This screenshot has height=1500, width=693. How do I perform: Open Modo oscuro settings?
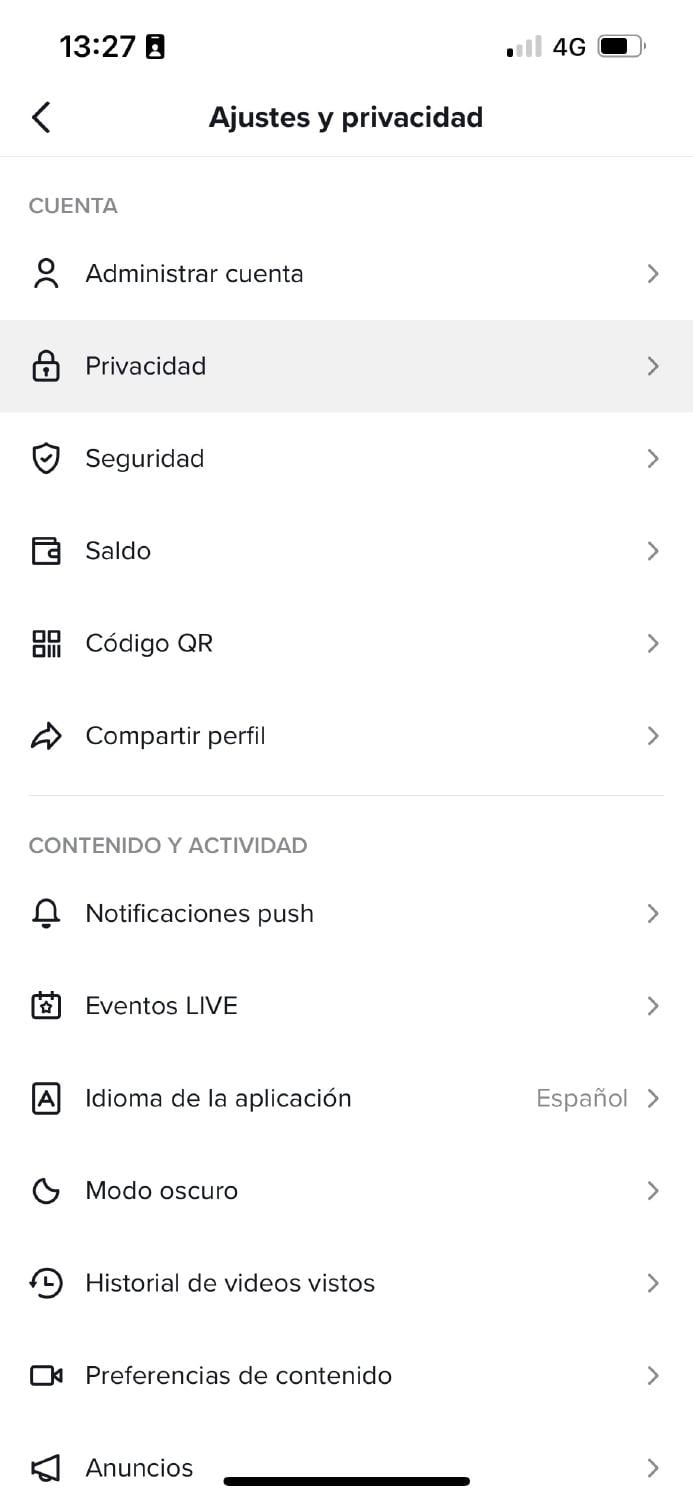[346, 1191]
